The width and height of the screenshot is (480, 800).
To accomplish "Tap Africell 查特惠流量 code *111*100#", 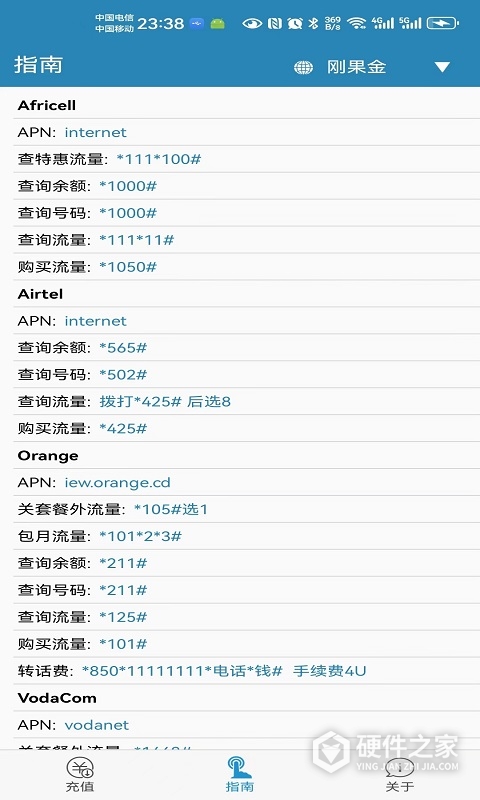I will pyautogui.click(x=159, y=159).
